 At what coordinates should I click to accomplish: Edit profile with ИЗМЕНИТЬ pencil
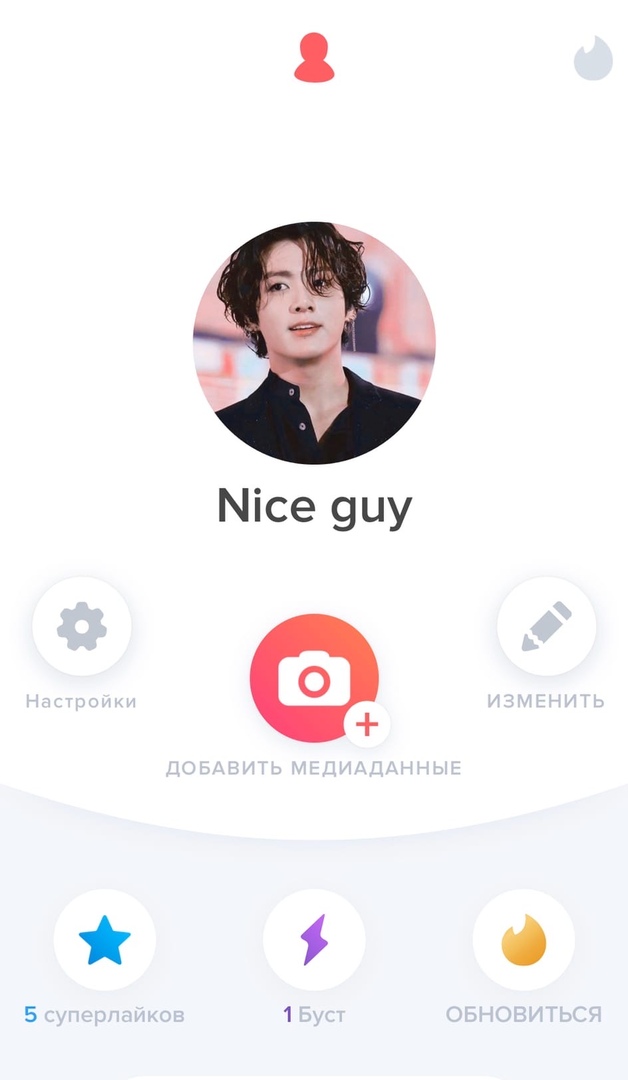546,627
